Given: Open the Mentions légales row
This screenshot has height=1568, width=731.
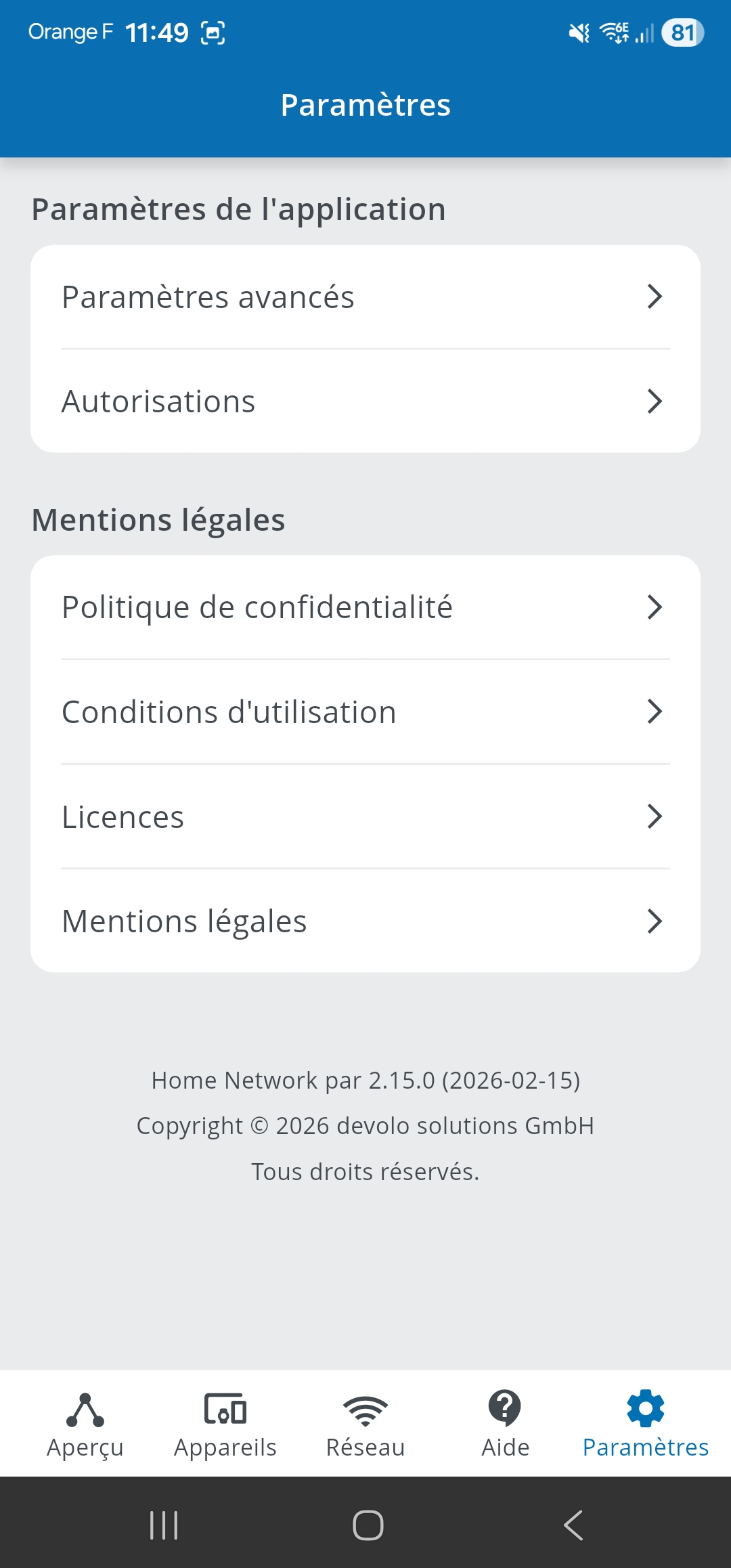Looking at the screenshot, I should point(364,921).
